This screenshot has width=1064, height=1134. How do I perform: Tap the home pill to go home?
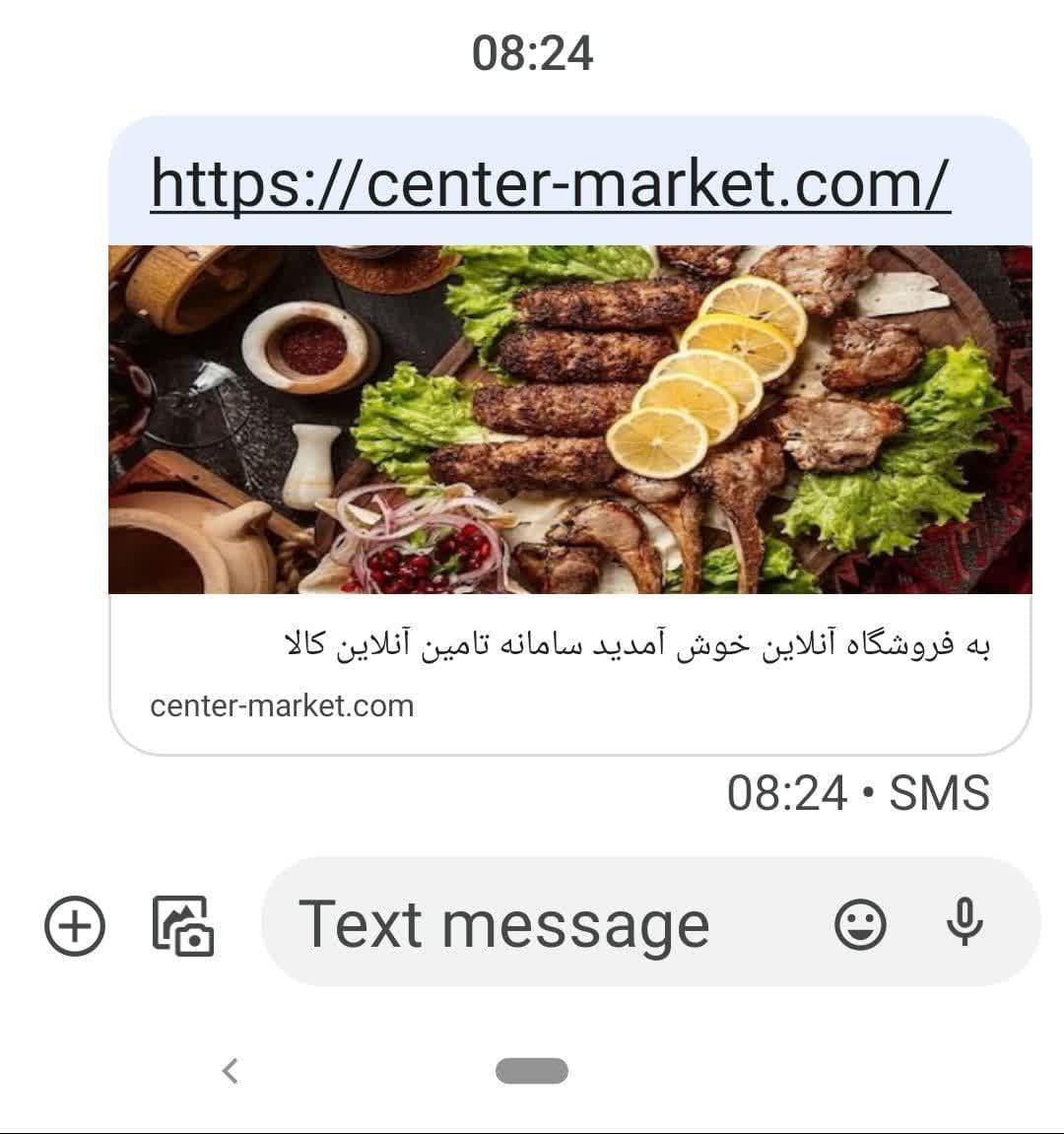(x=532, y=1071)
